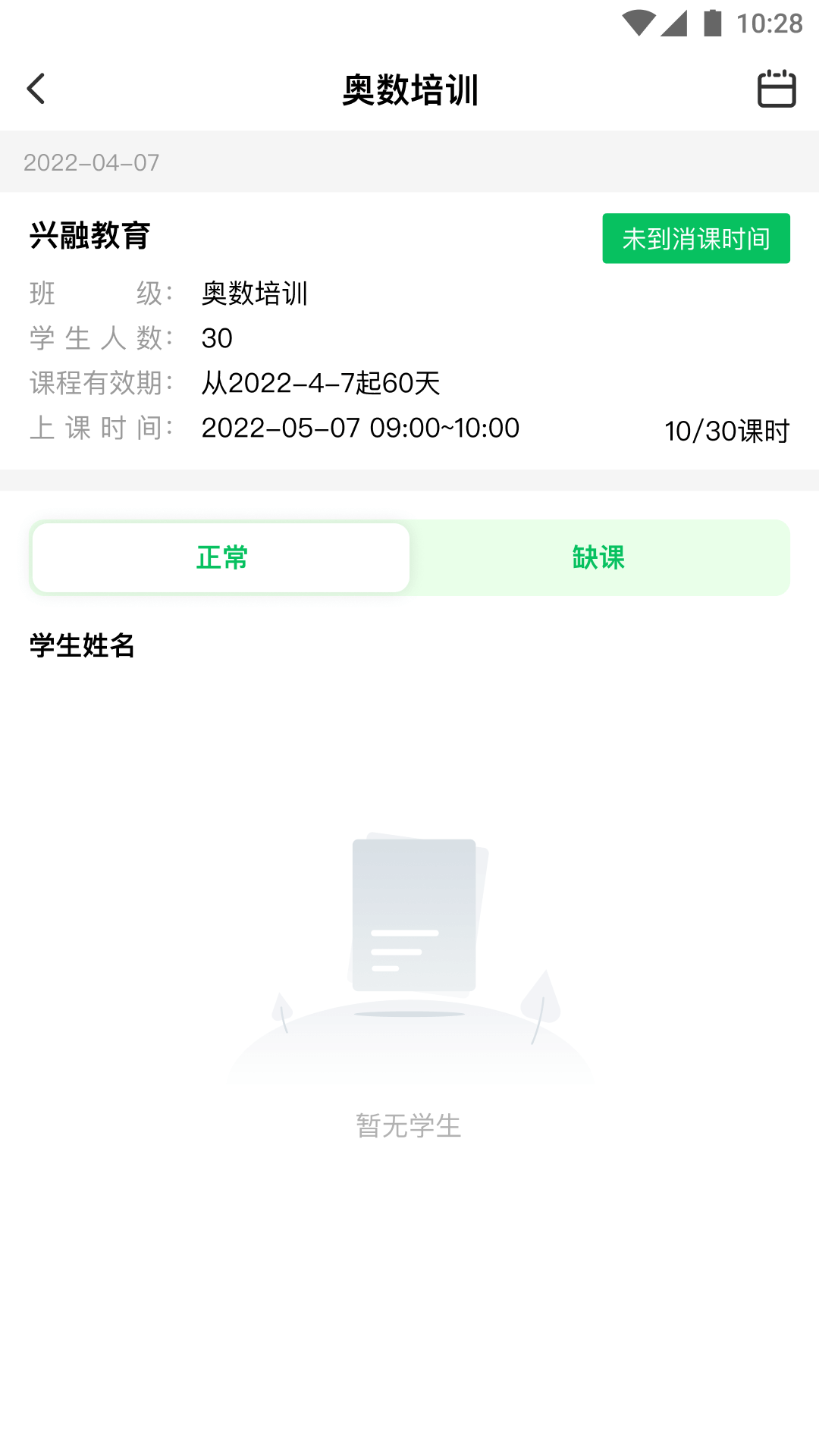Image resolution: width=819 pixels, height=1456 pixels.
Task: Tap the course validity 从2022-4-7起60天
Action: click(322, 384)
